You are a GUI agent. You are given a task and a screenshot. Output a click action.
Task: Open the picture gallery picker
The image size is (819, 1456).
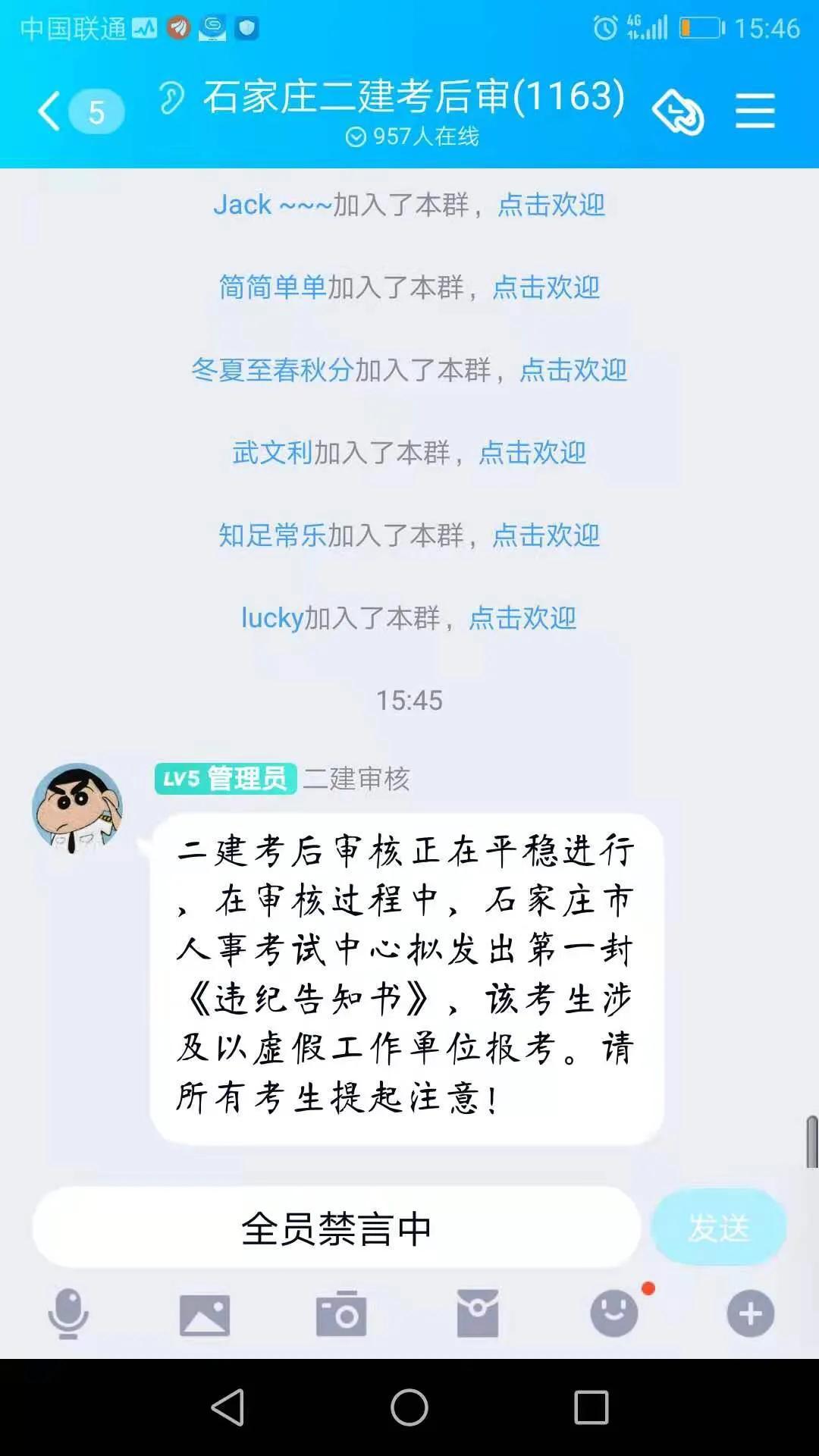(205, 1314)
